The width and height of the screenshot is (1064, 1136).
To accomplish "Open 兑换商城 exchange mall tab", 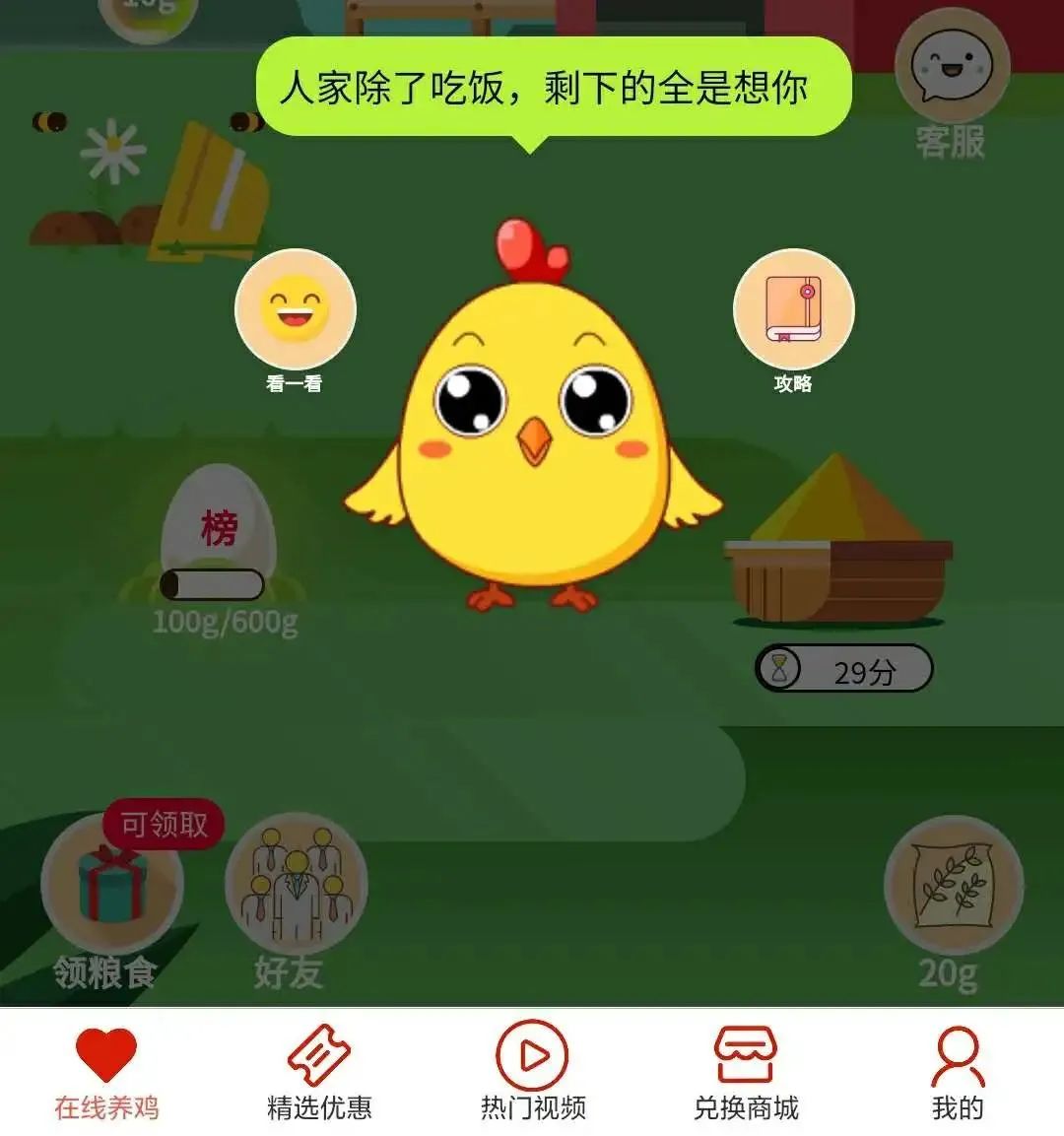I will point(746,1074).
